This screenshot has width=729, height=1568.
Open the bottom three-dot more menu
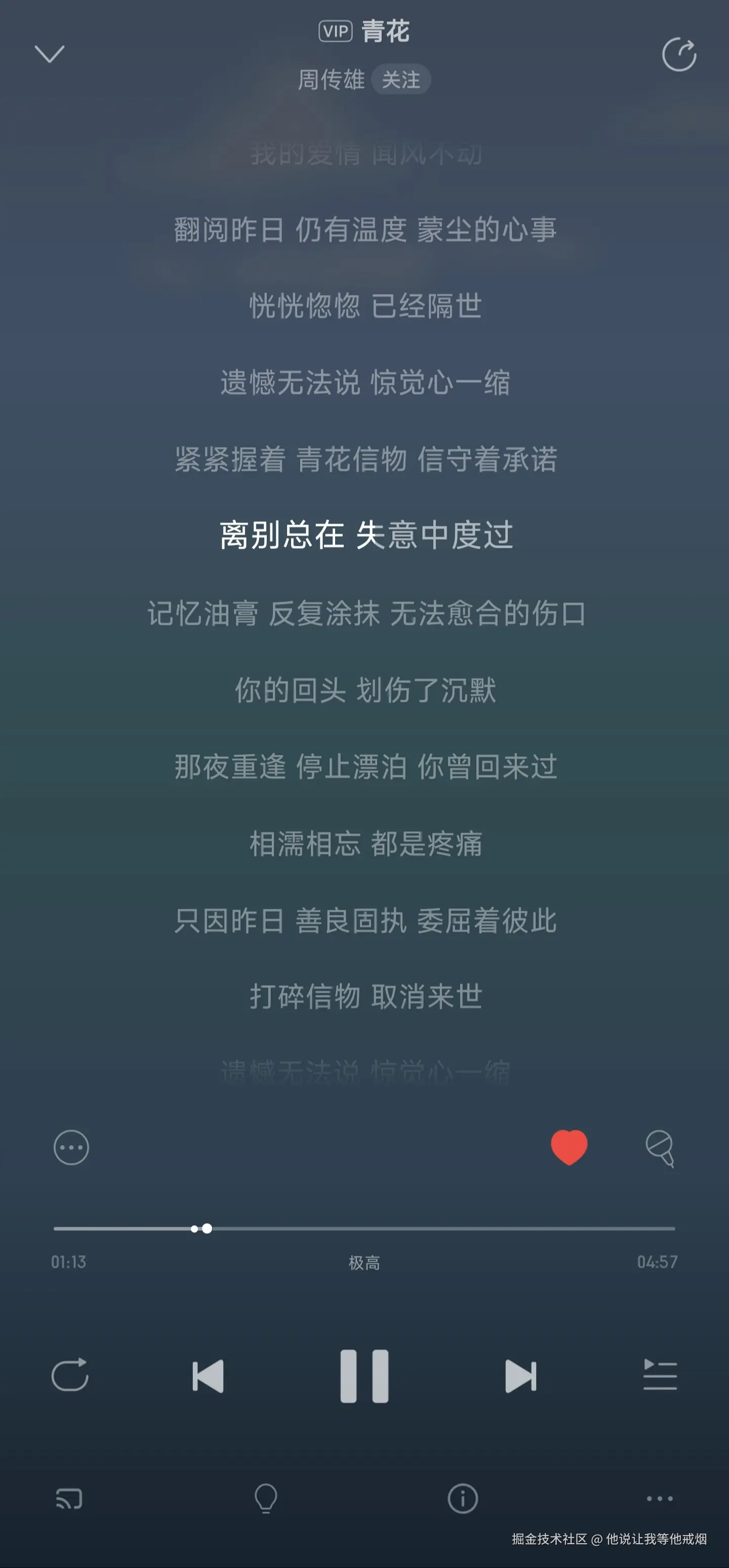(660, 1498)
